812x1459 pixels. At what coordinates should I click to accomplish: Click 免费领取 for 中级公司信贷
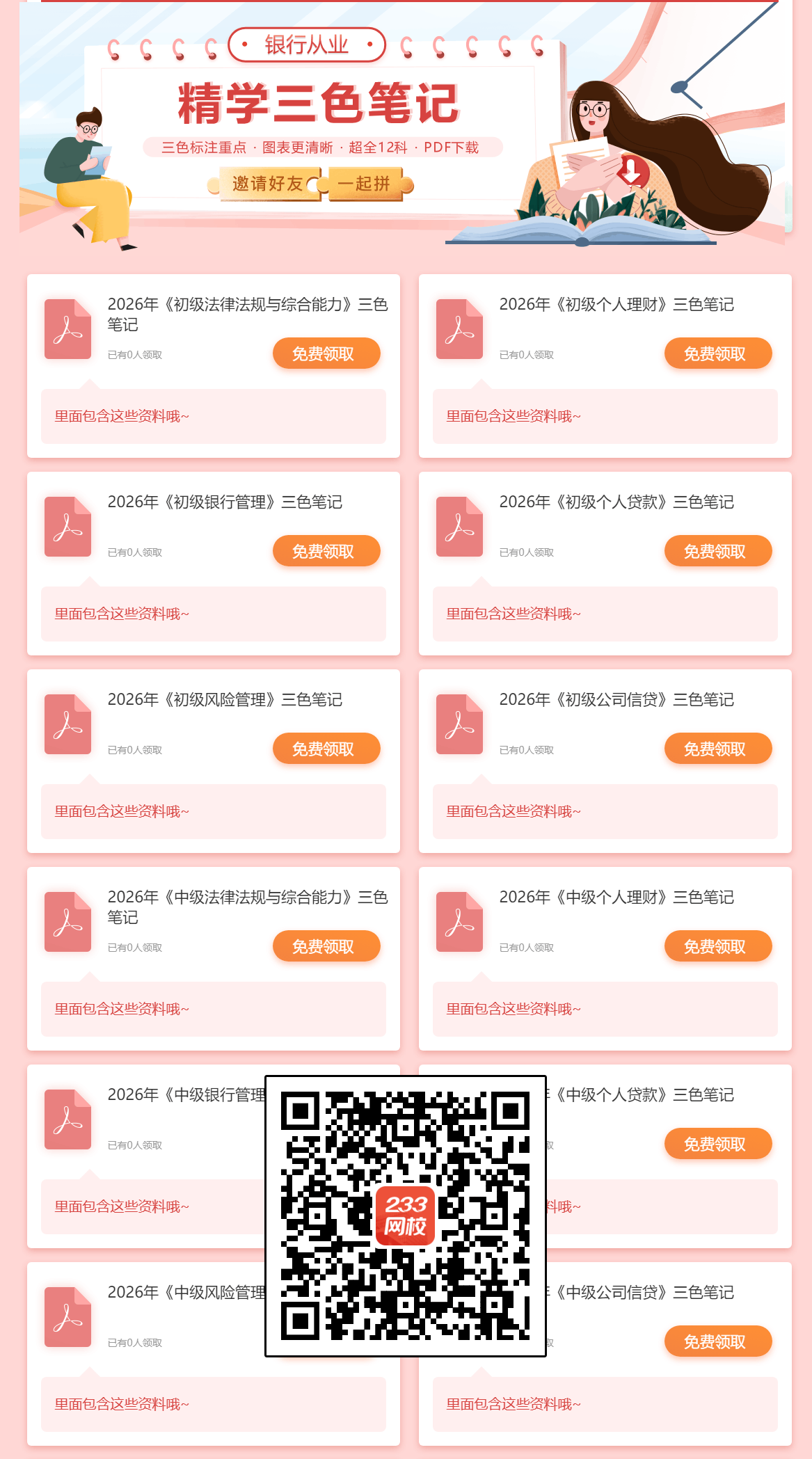717,1341
